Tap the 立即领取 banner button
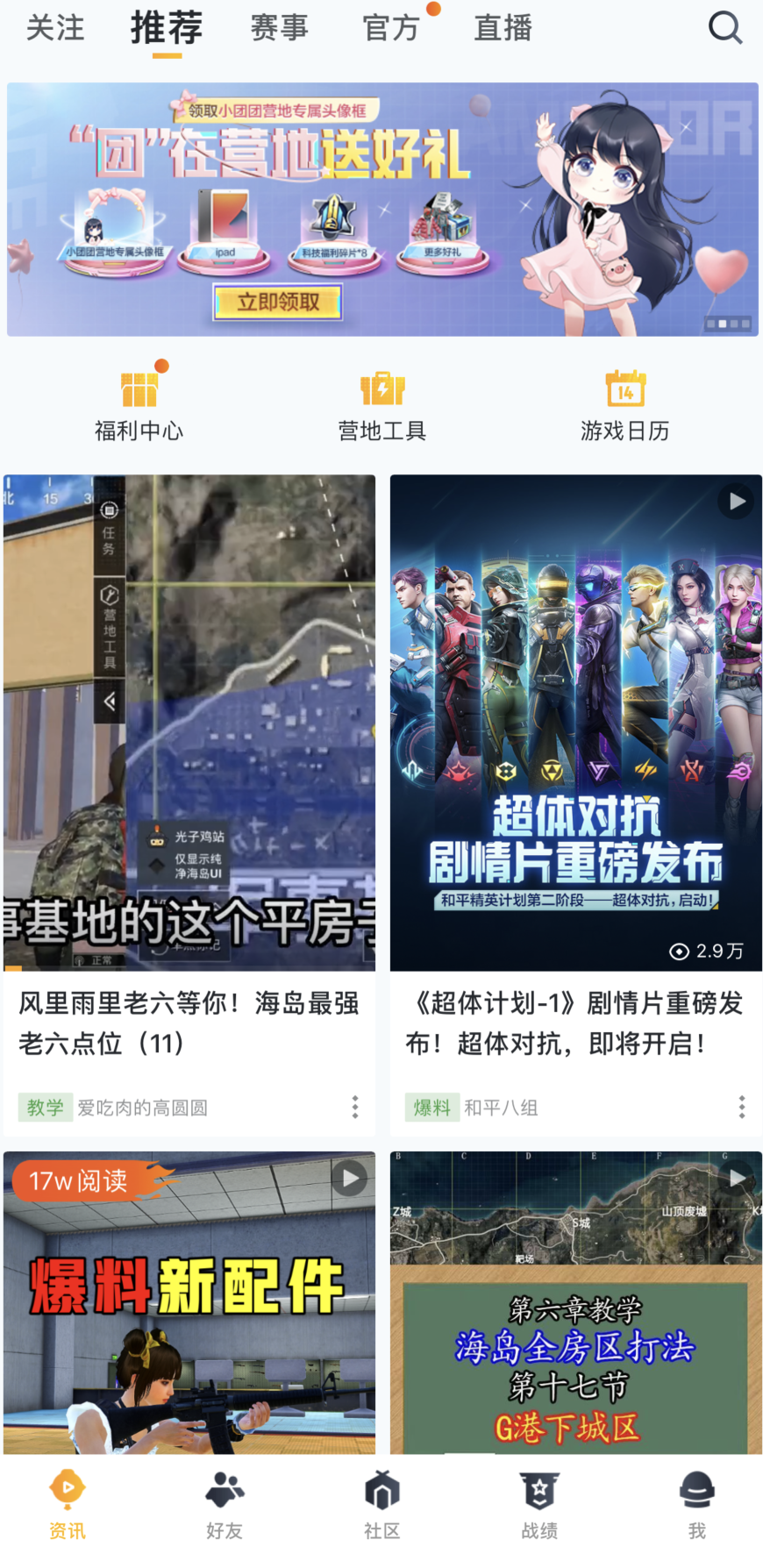 pyautogui.click(x=278, y=303)
